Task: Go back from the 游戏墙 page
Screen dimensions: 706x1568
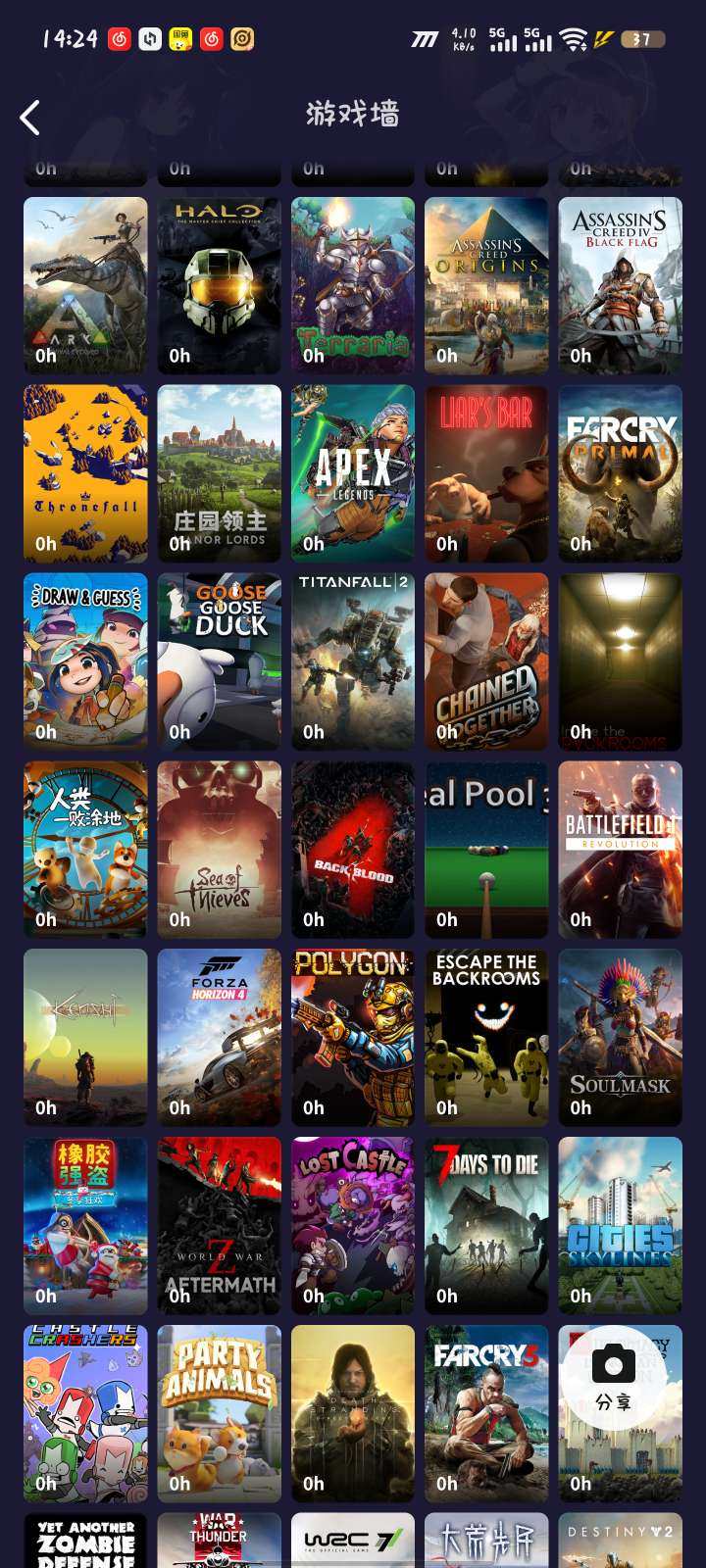Action: 30,118
